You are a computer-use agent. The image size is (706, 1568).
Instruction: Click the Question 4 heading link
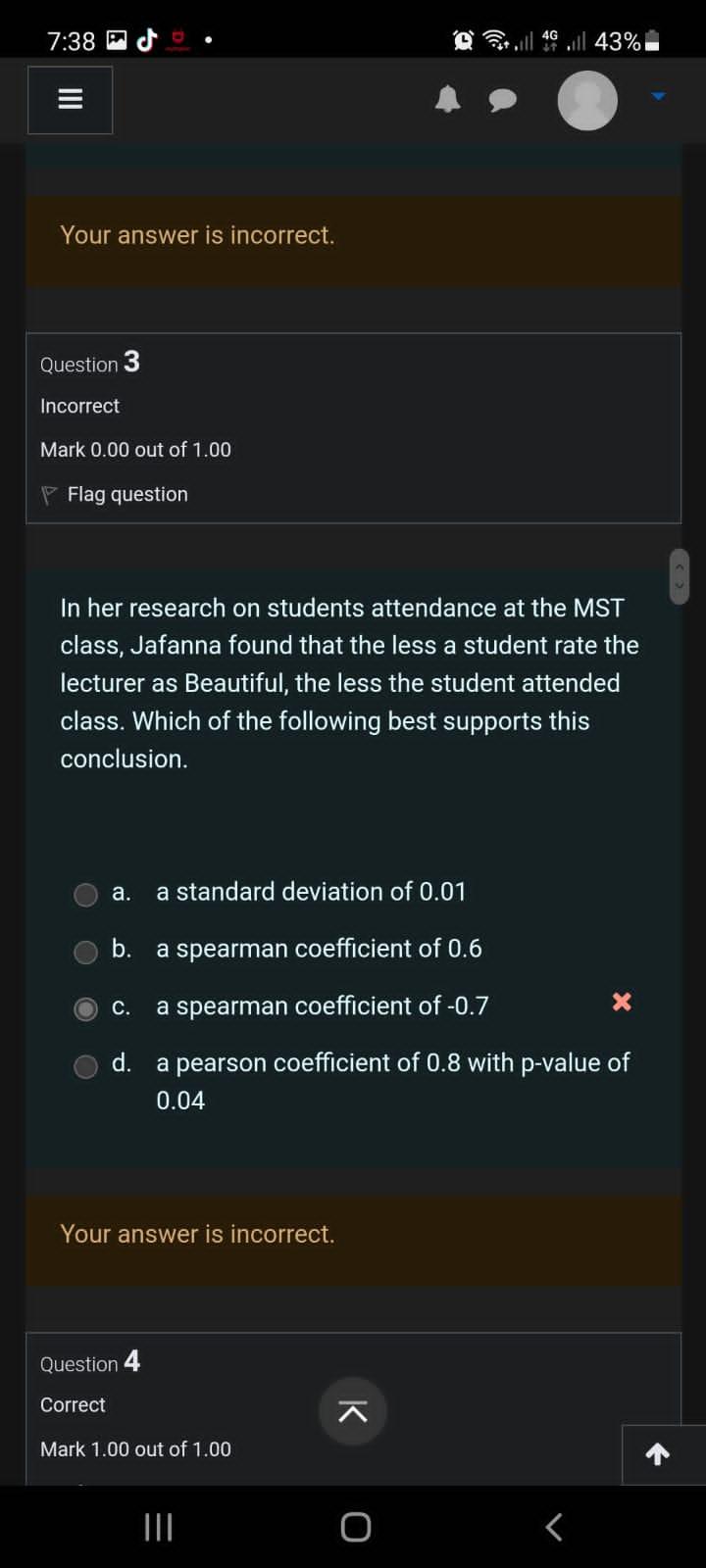tap(89, 1362)
